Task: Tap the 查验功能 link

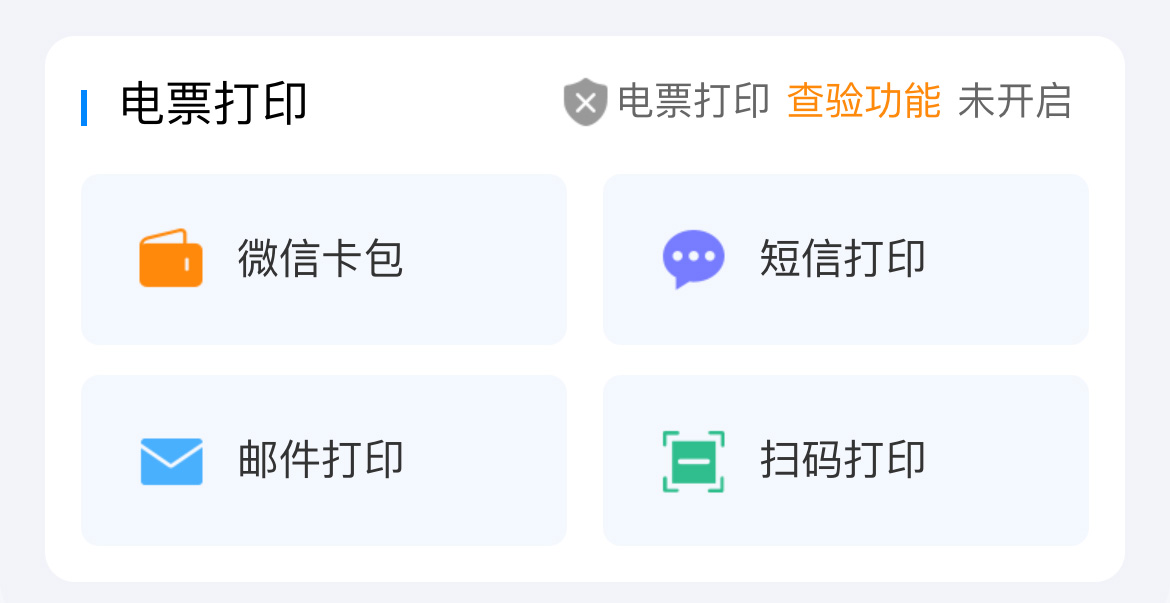Action: point(864,101)
